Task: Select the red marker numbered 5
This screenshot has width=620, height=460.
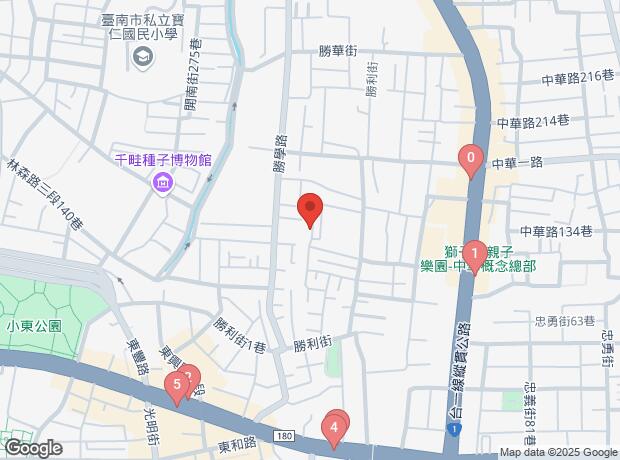Action: click(178, 385)
